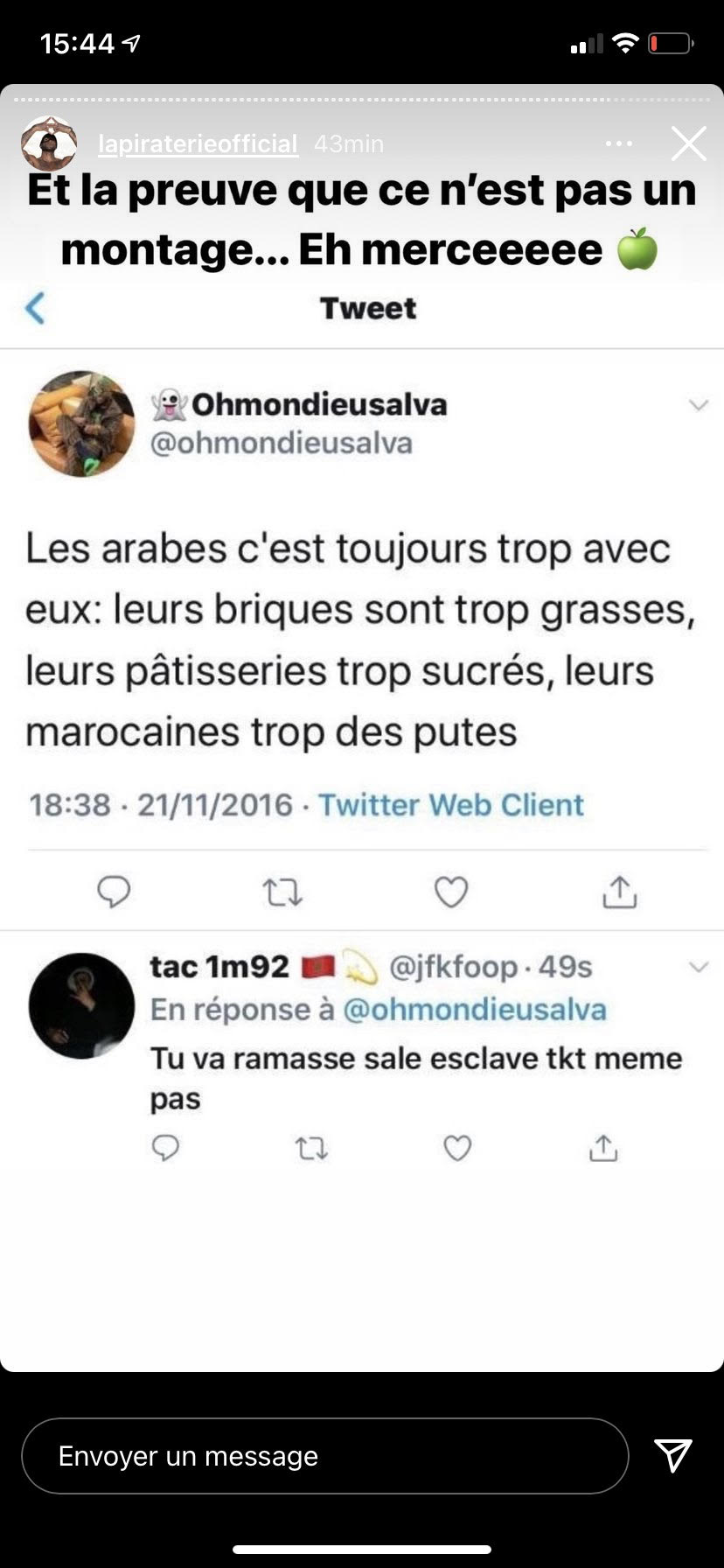The width and height of the screenshot is (724, 1568).
Task: Close the story viewer
Action: pyautogui.click(x=688, y=143)
